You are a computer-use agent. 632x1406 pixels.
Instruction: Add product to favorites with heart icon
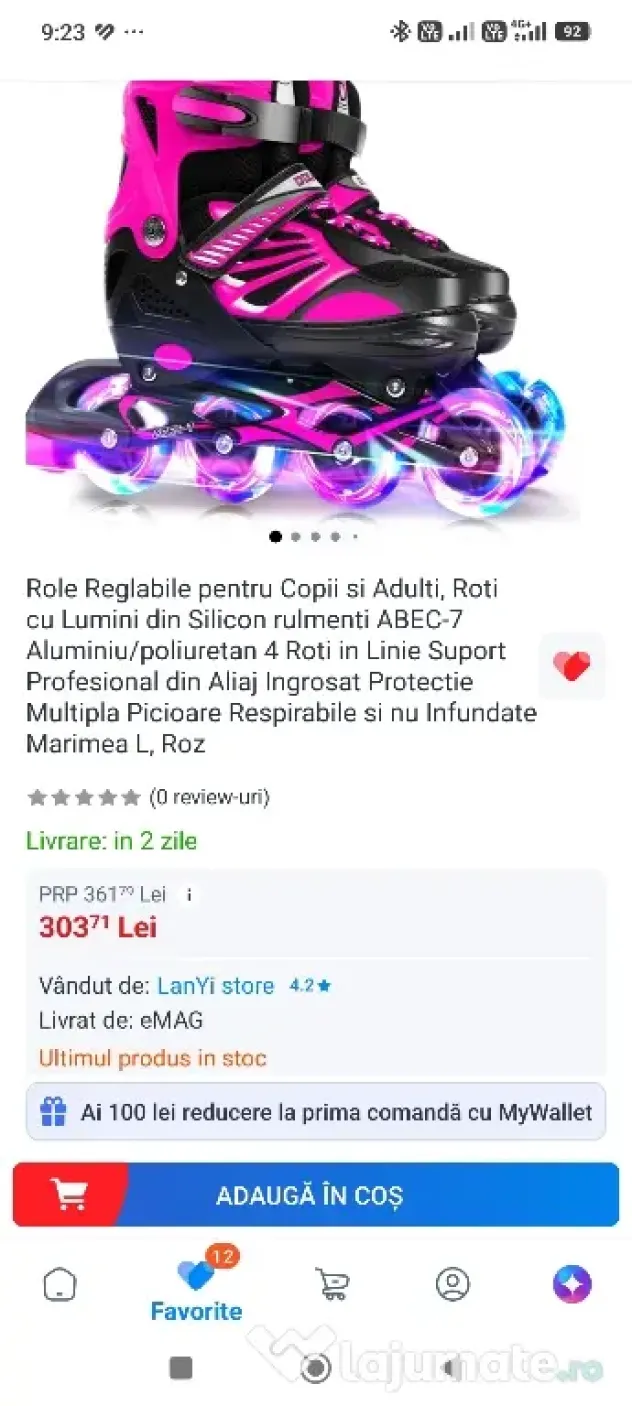[572, 666]
